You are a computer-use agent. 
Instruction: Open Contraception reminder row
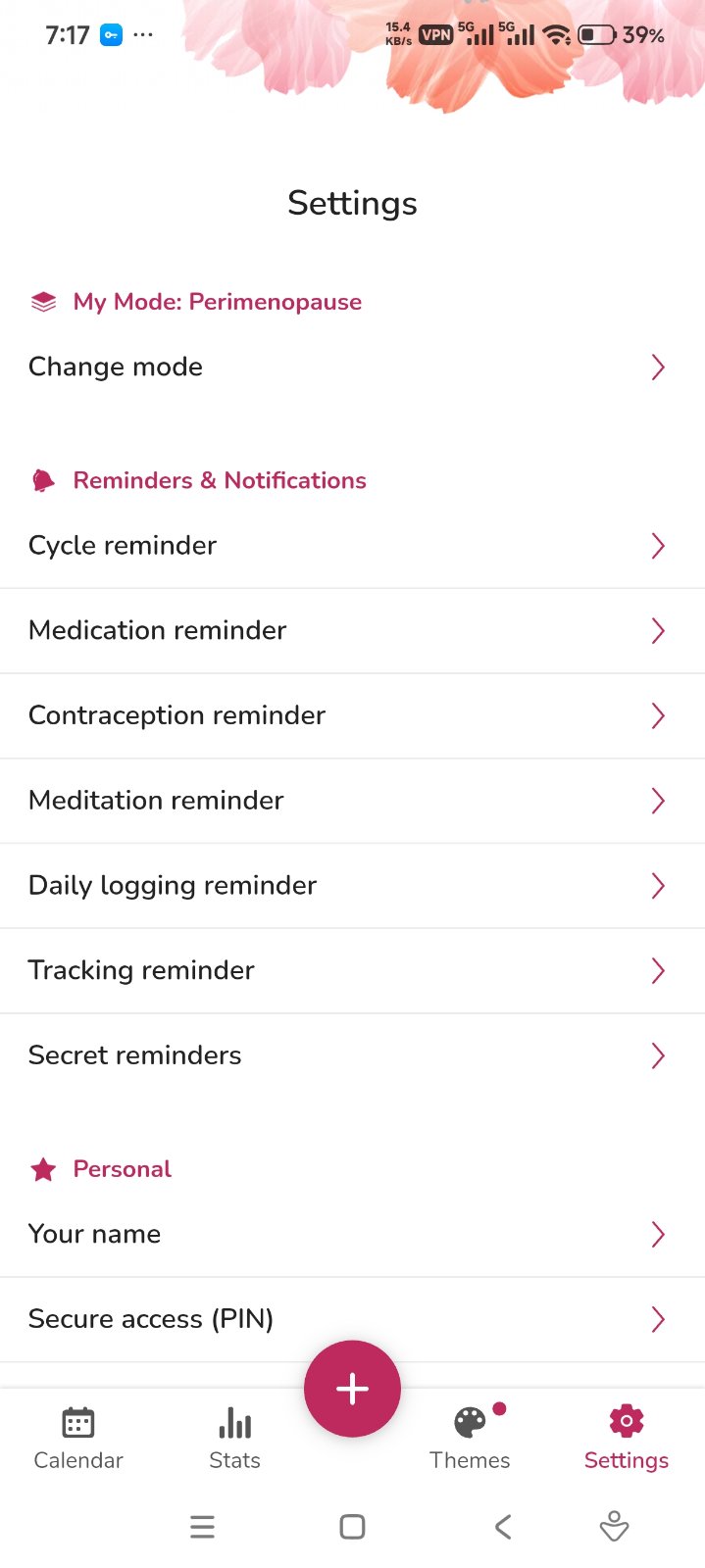[x=352, y=715]
